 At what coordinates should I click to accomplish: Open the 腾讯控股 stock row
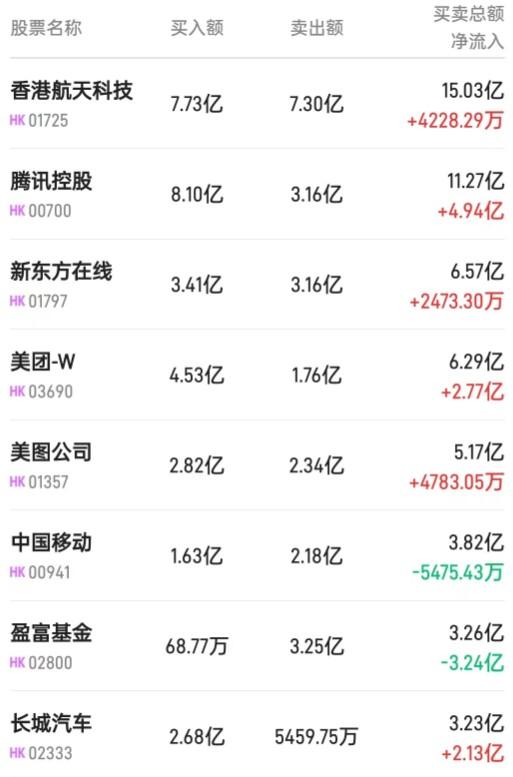point(257,194)
